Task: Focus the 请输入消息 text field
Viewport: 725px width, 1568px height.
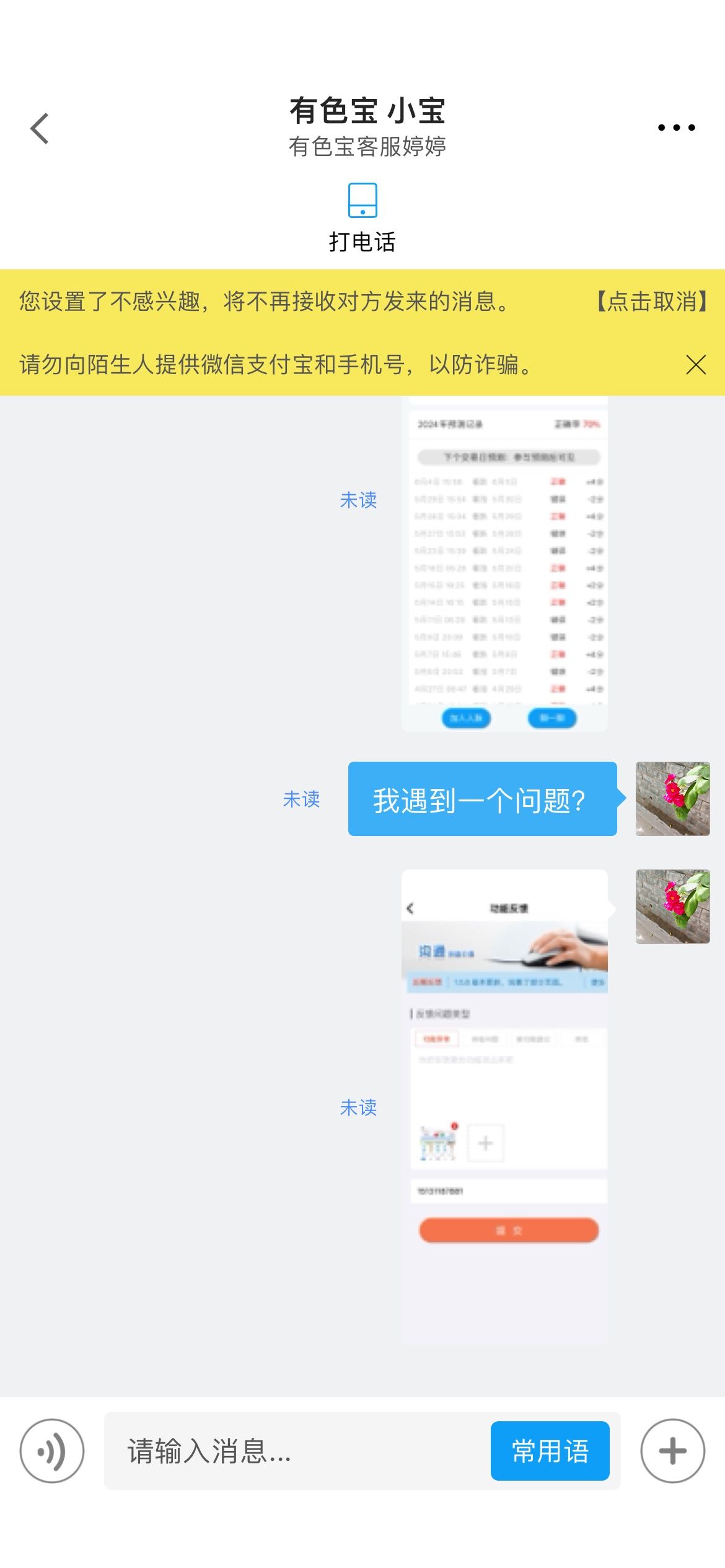Action: click(297, 1451)
